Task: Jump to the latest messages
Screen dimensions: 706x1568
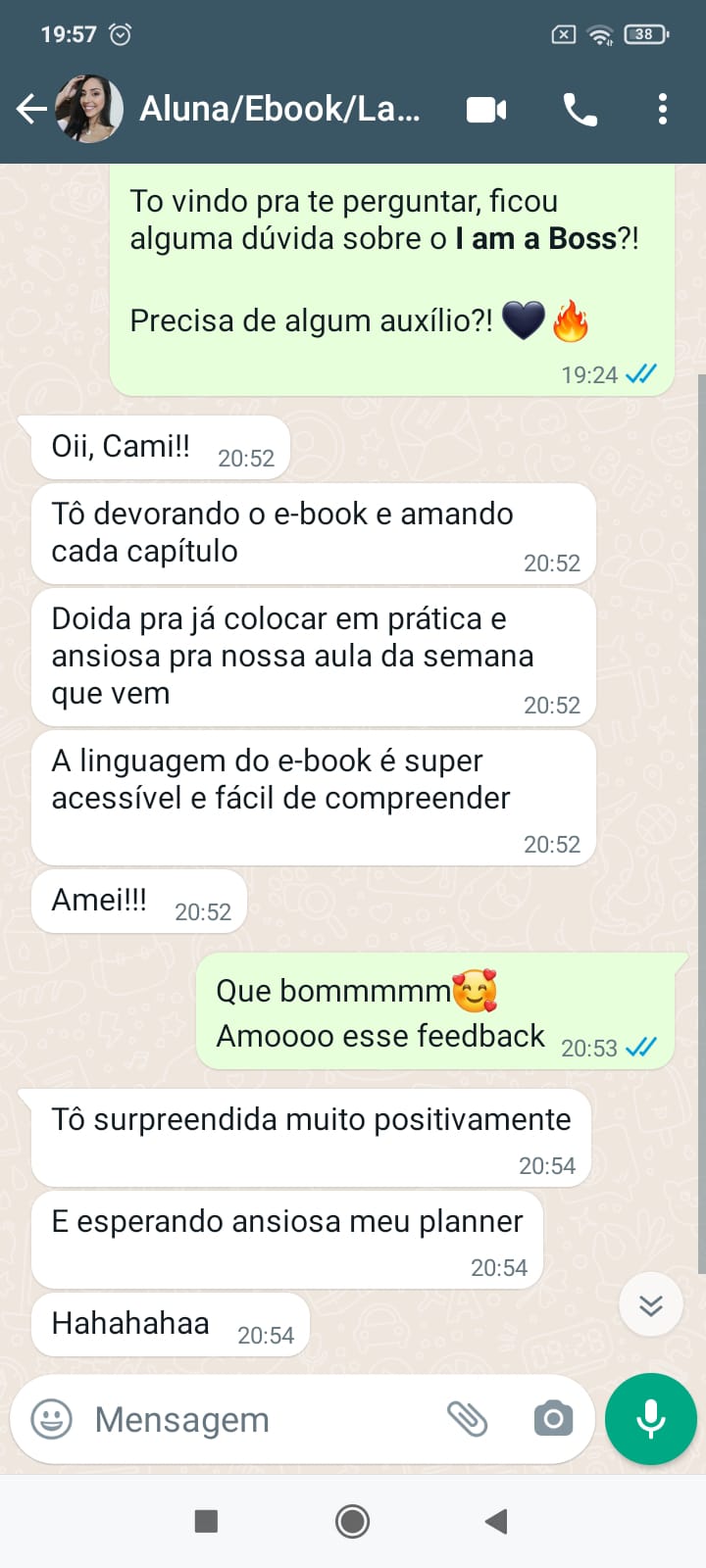Action: [x=651, y=1304]
